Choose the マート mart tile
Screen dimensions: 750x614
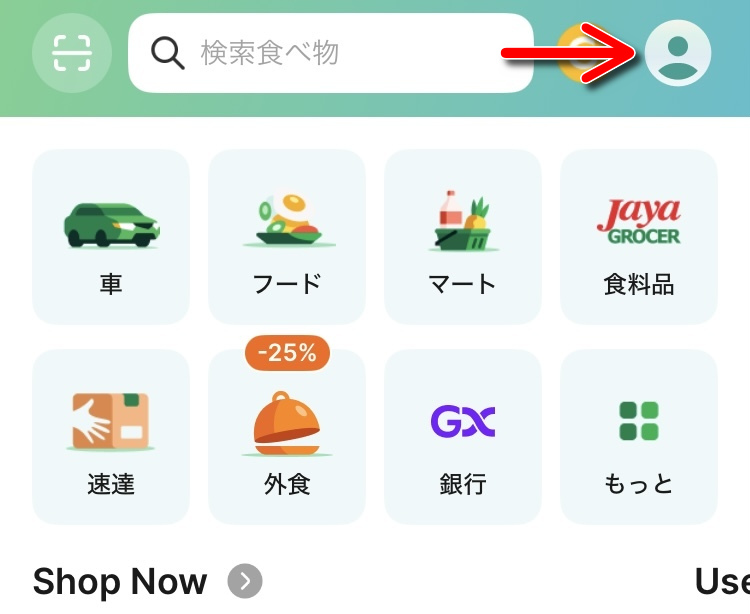coord(463,237)
